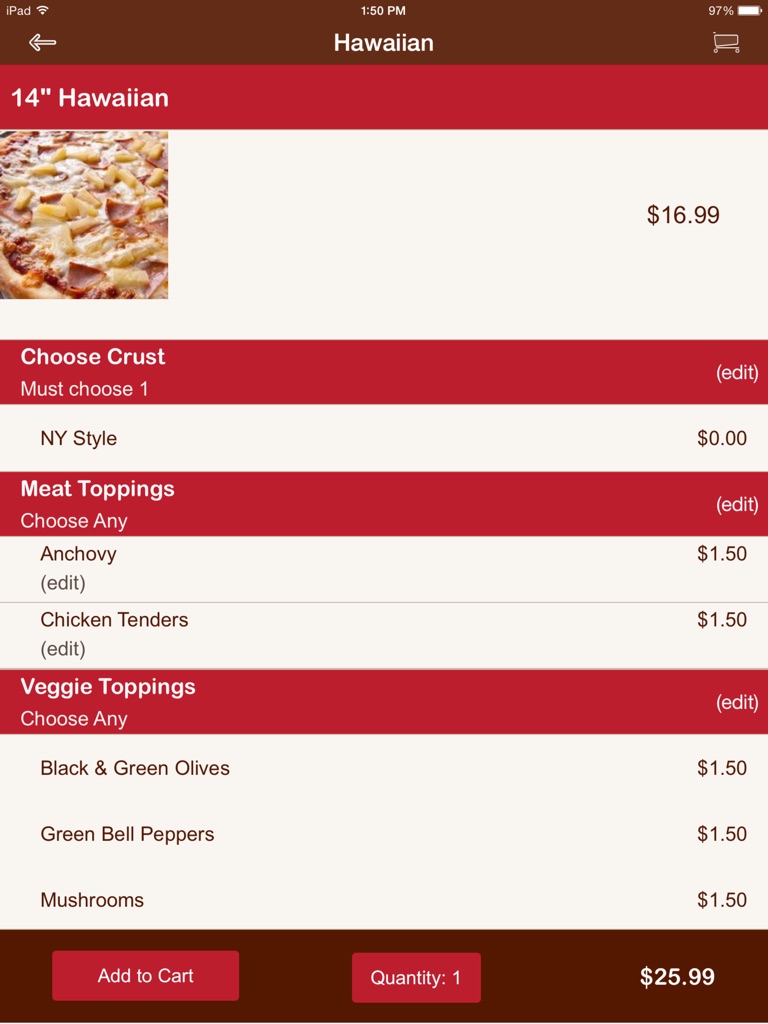
Task: Edit the Meat Toppings section
Action: 737,504
